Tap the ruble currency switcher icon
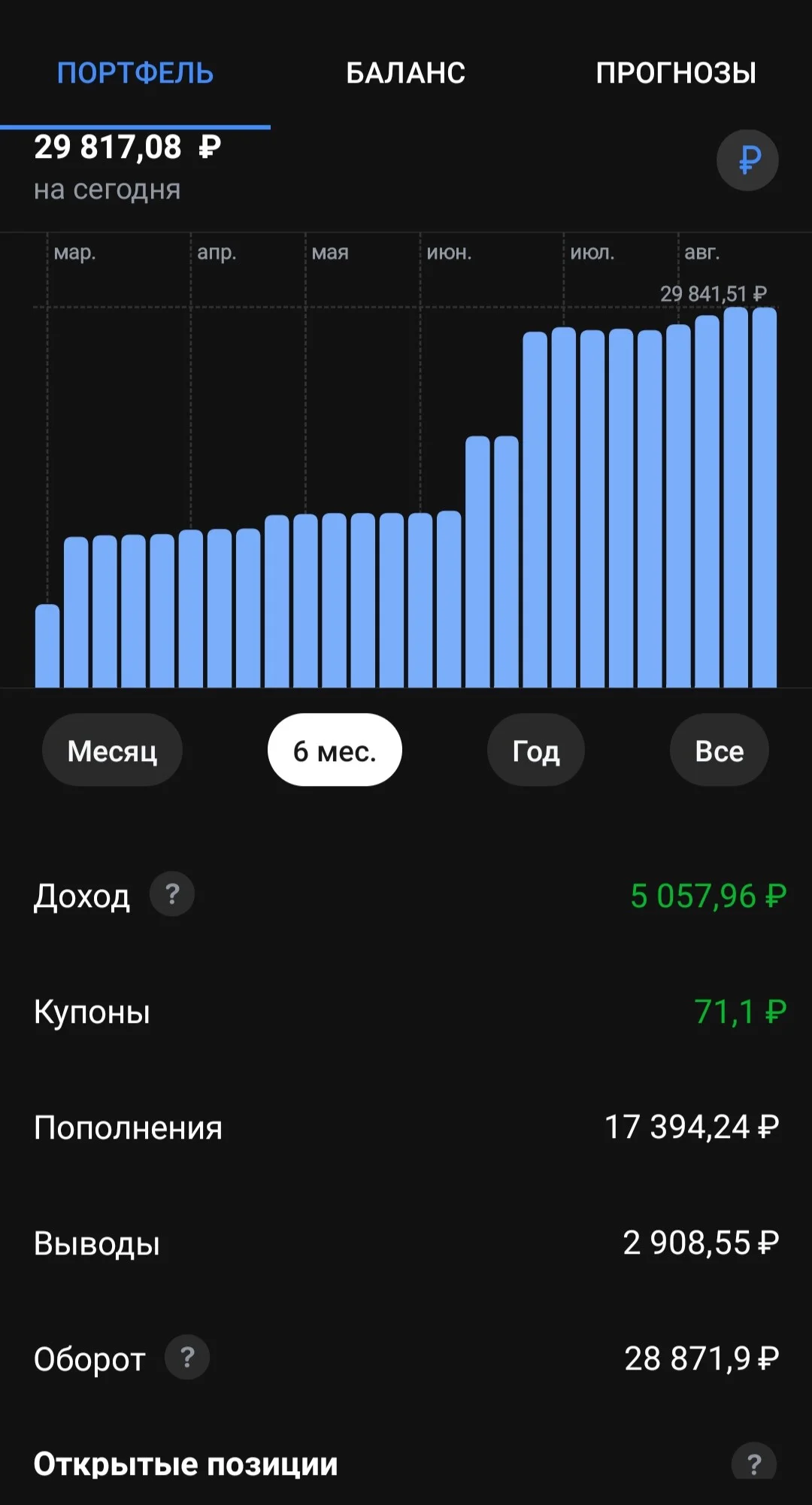Viewport: 812px width, 1505px height. [747, 160]
